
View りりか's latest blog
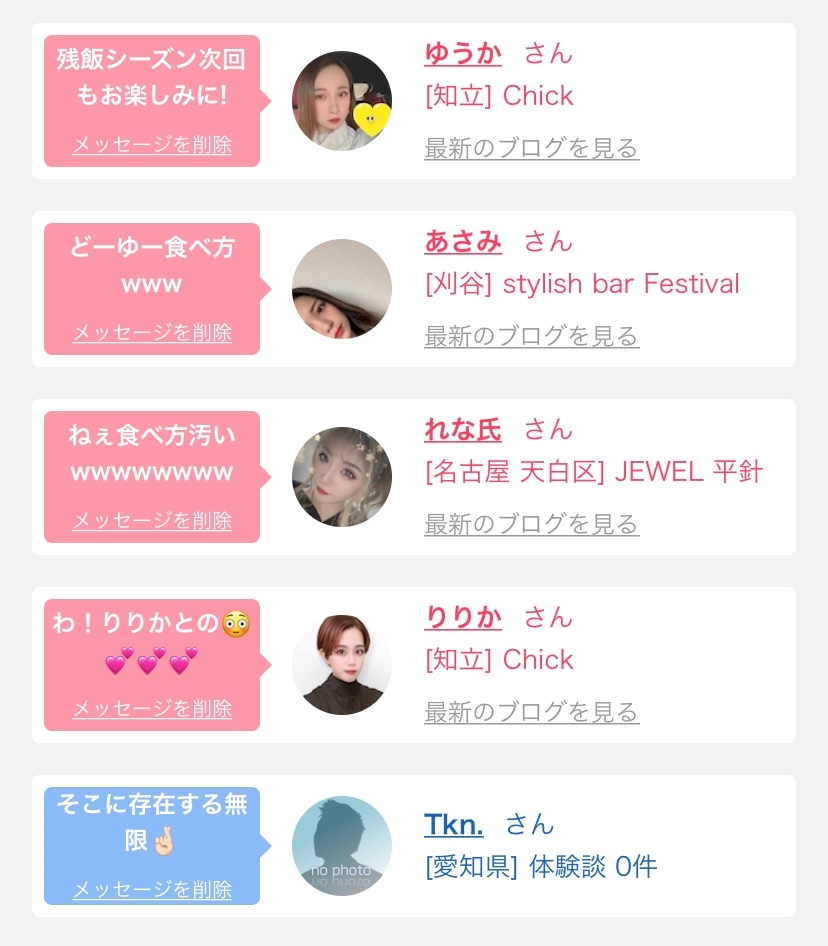[532, 712]
